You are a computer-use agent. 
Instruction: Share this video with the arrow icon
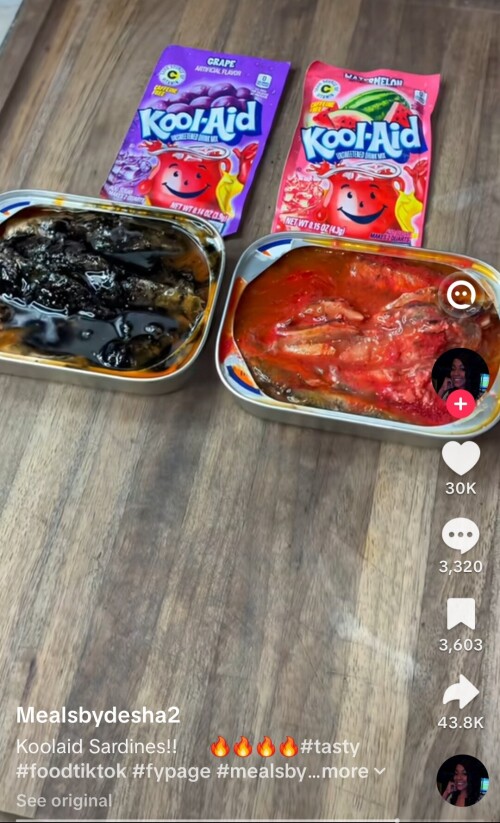coord(461,692)
